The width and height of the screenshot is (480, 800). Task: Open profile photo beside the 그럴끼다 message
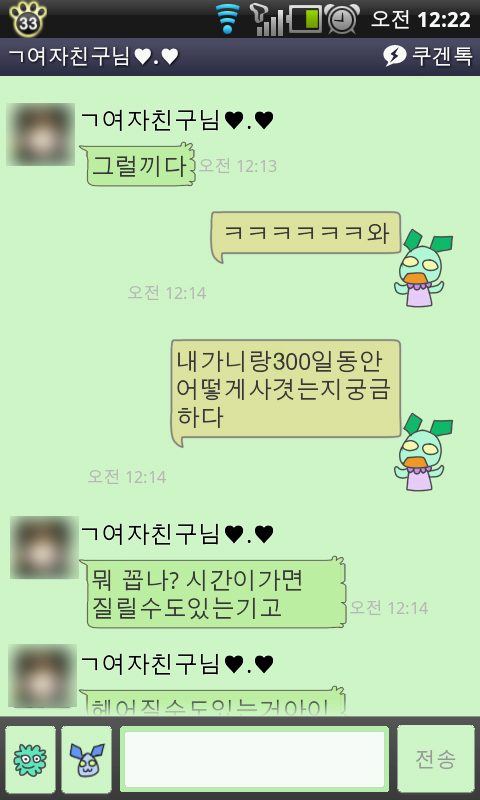coord(40,134)
